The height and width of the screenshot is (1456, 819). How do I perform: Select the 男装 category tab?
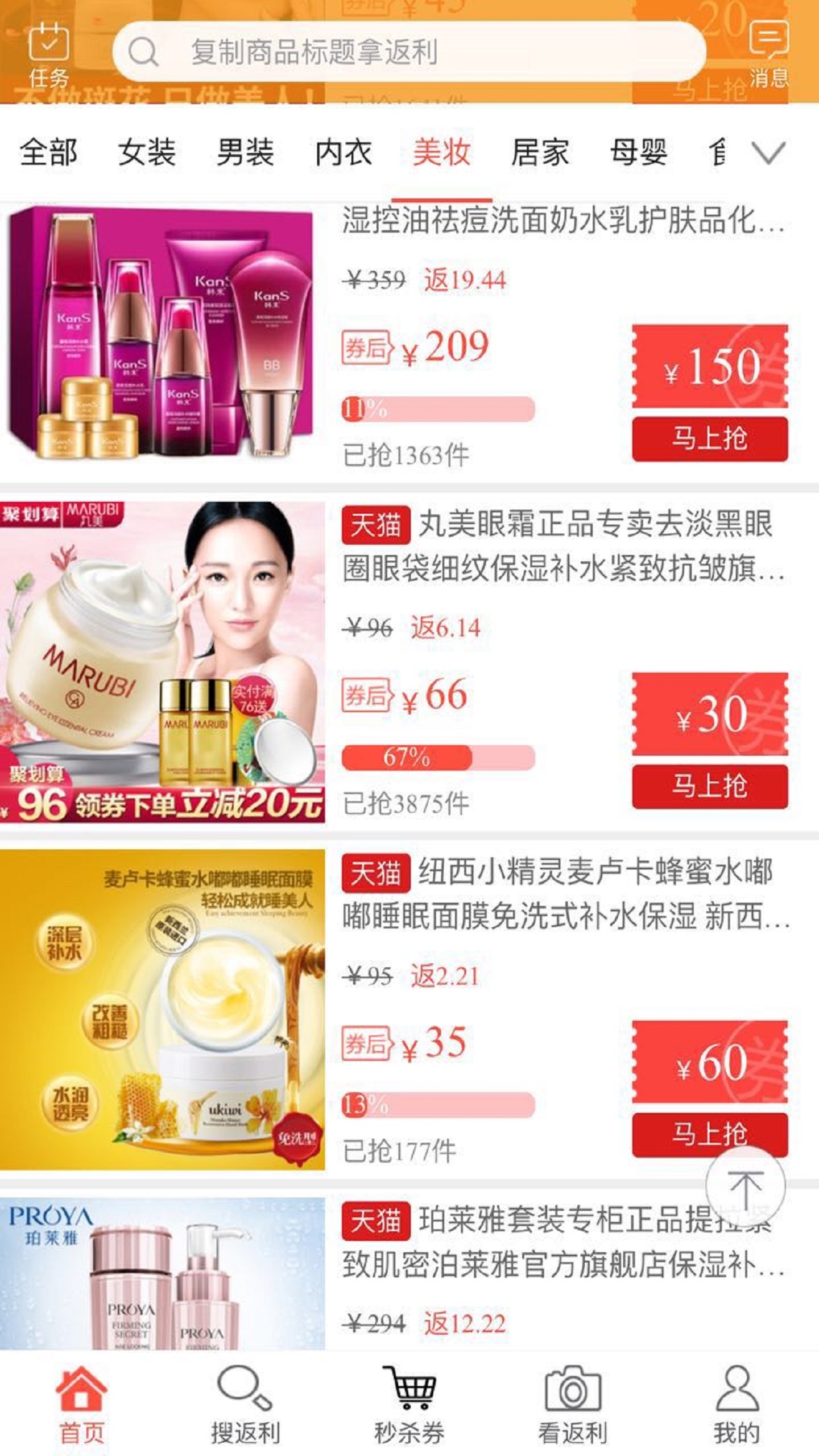pos(245,153)
